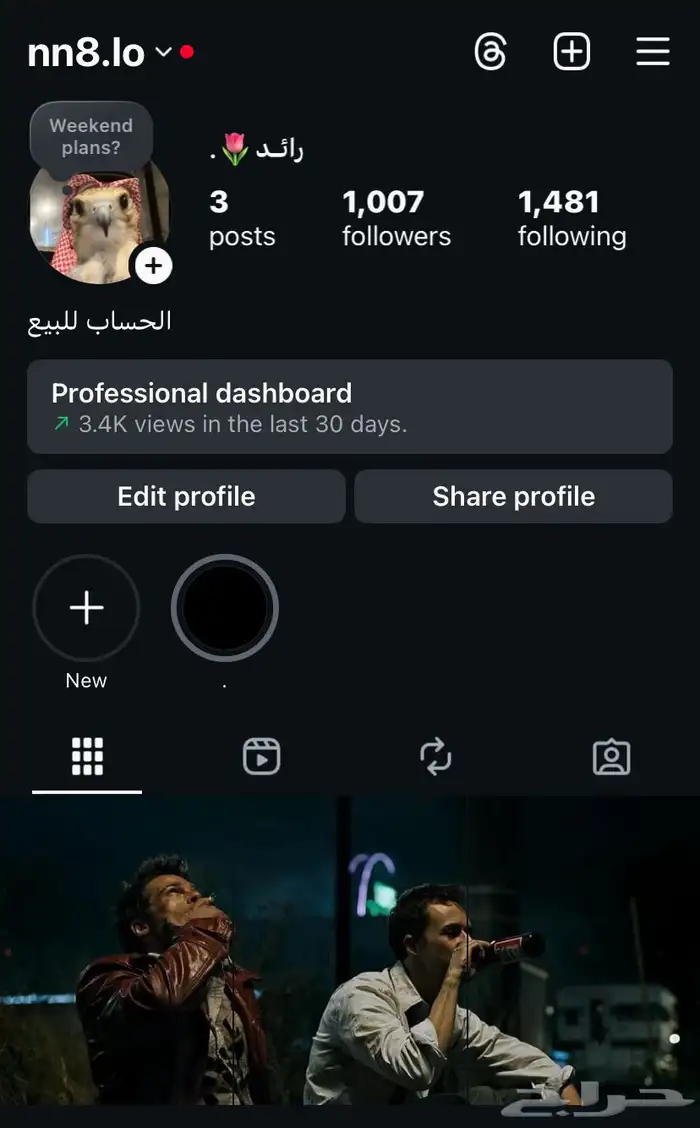Tap the Weekend plans? note bubble

click(x=91, y=137)
